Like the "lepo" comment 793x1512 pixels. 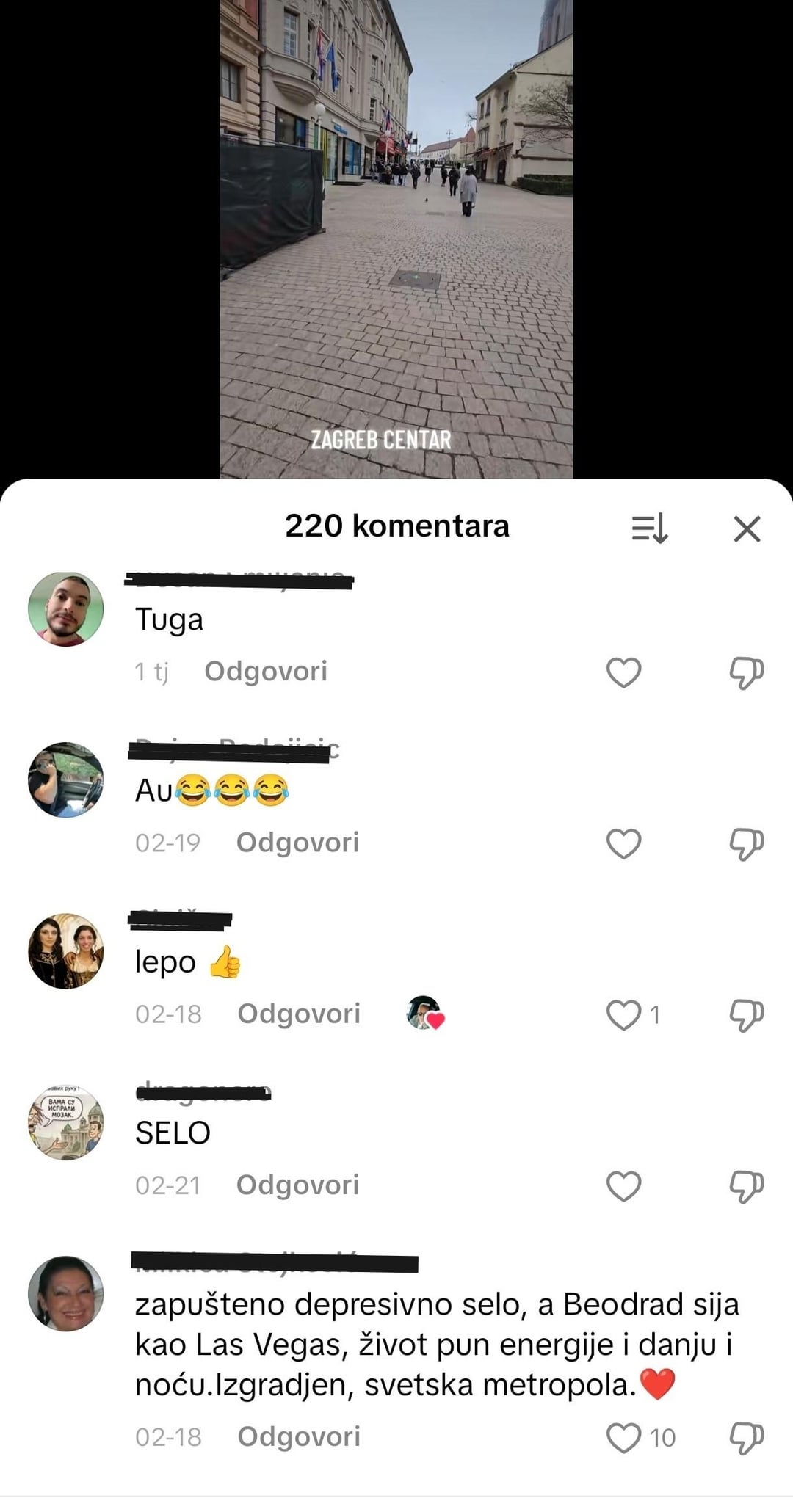click(x=623, y=1015)
